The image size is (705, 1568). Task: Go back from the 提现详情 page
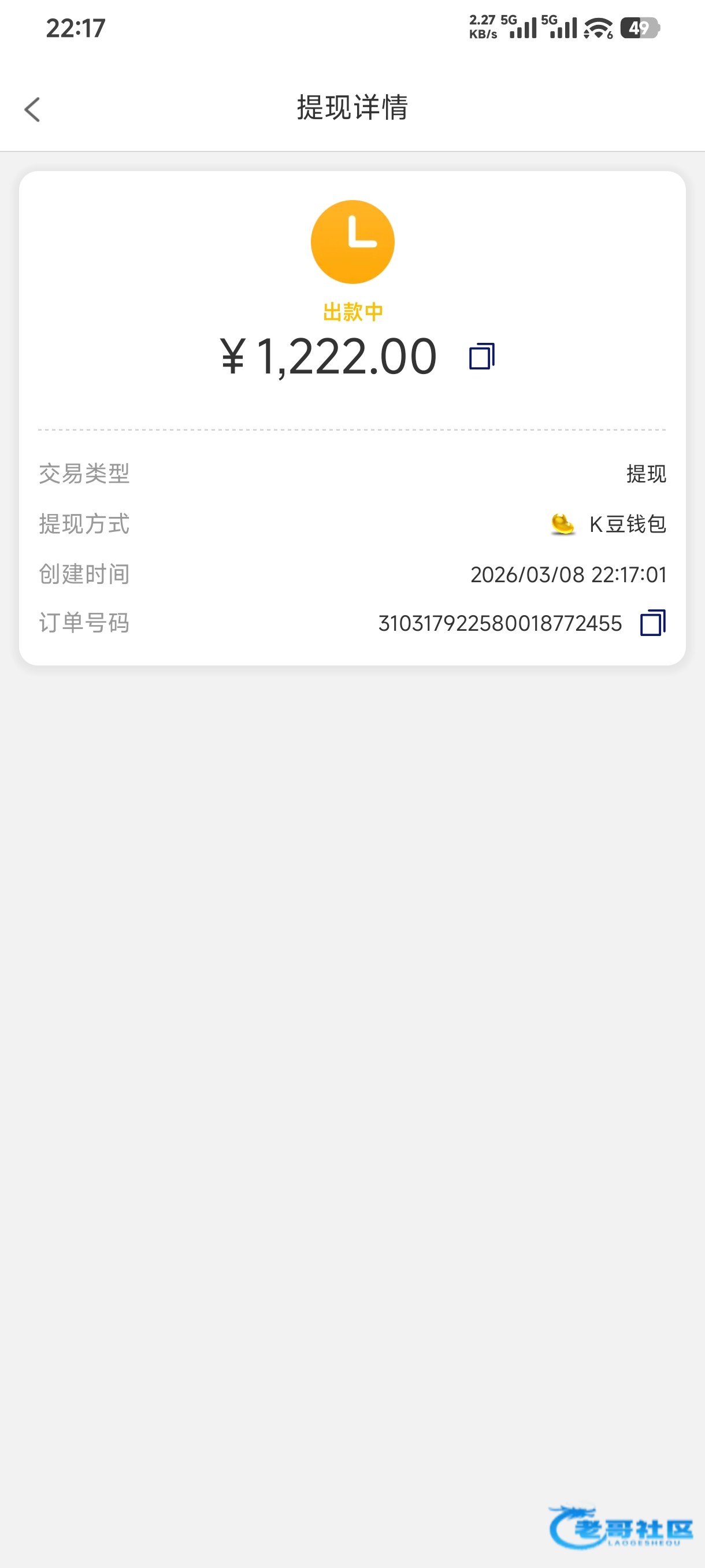pyautogui.click(x=32, y=110)
